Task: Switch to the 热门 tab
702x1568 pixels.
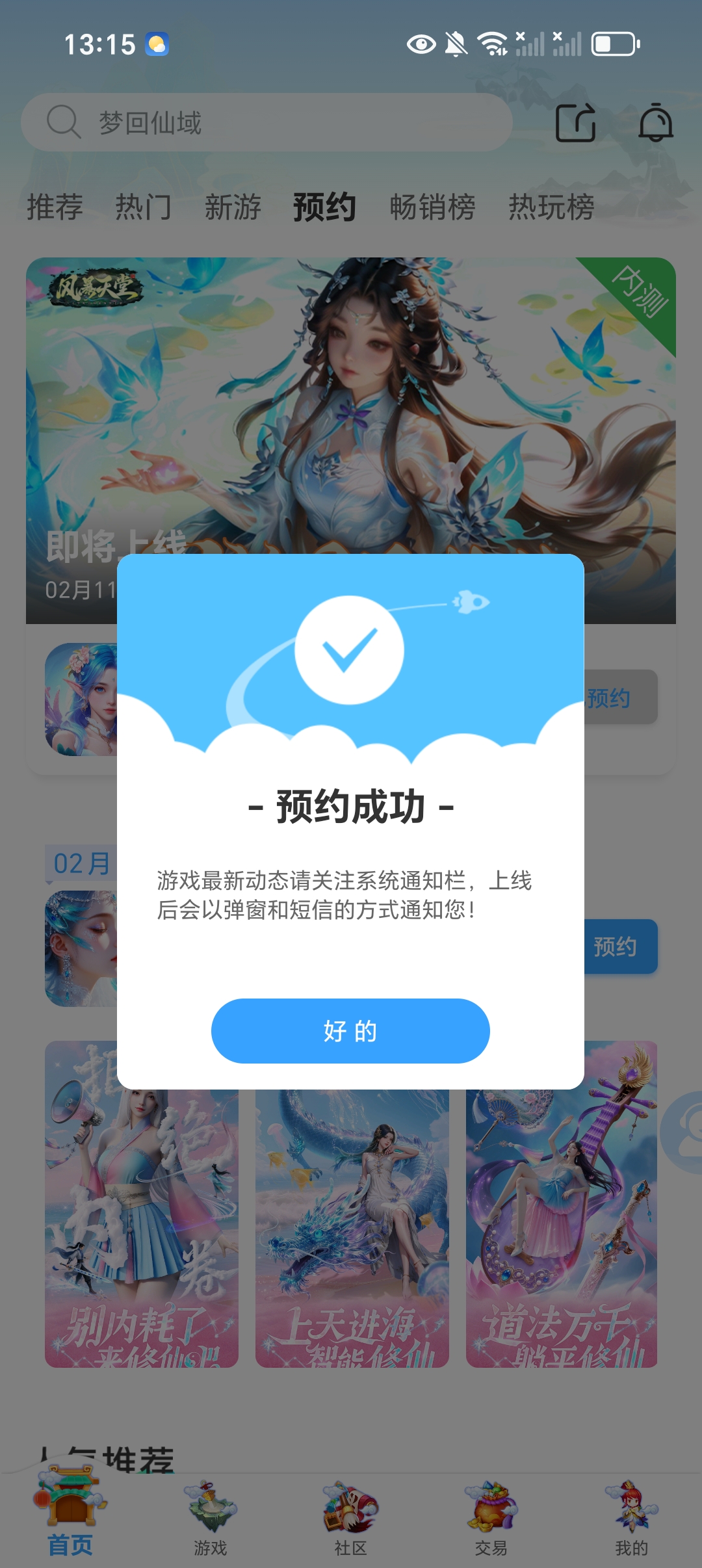Action: [143, 207]
